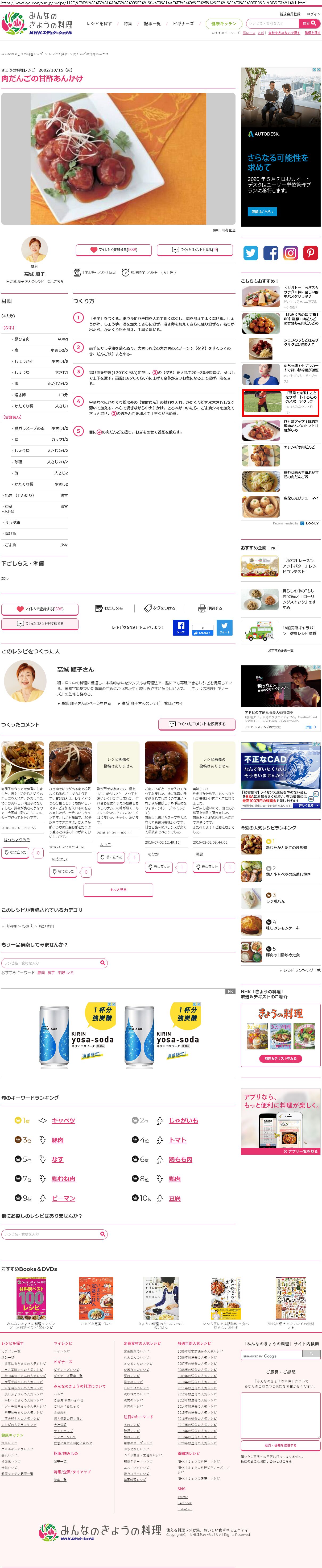
Task: Share the recipe on Facebook with シェア
Action: [x=181, y=627]
